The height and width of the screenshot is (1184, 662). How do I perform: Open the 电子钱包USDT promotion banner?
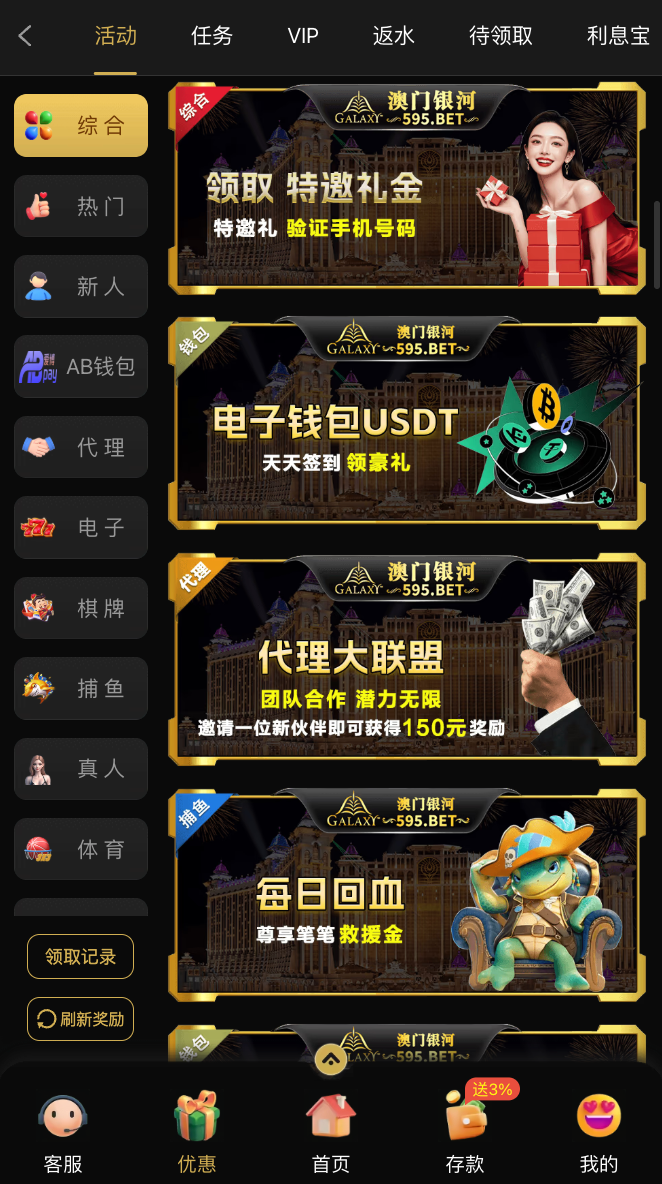point(406,423)
